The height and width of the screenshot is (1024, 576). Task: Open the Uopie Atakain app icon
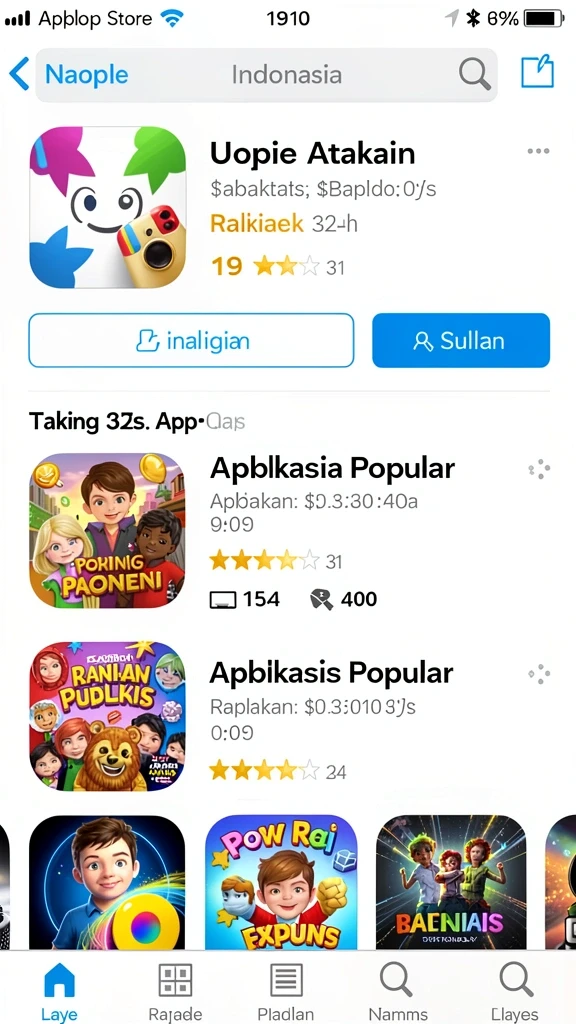click(108, 207)
